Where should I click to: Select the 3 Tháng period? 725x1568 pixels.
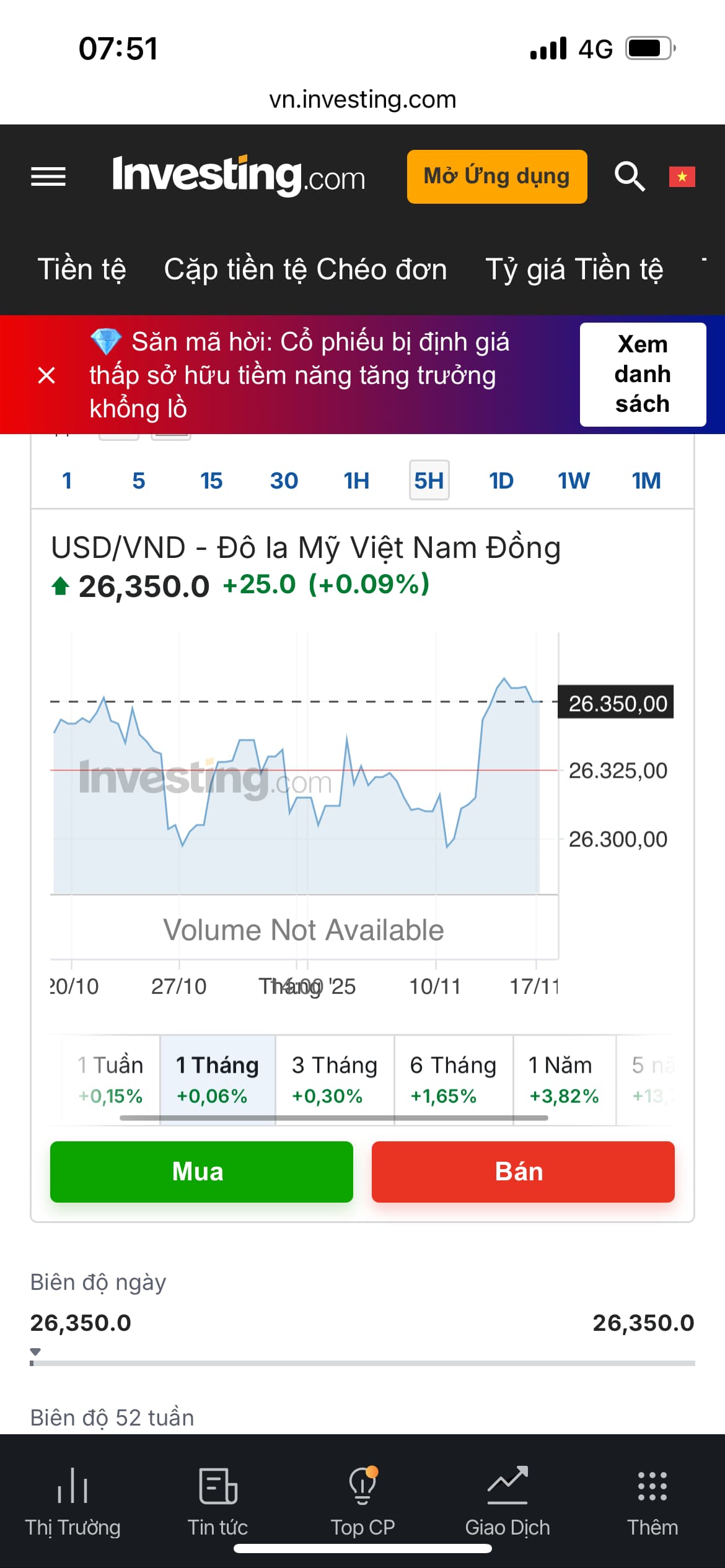[x=335, y=1079]
